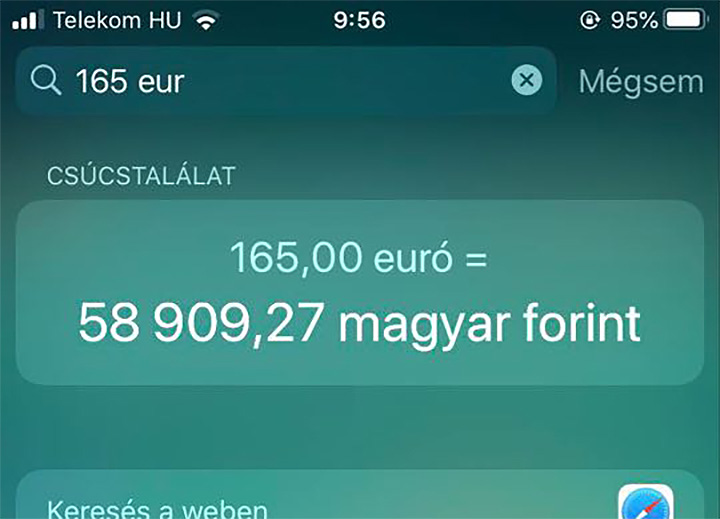
Task: Clear the search text
Action: click(527, 81)
